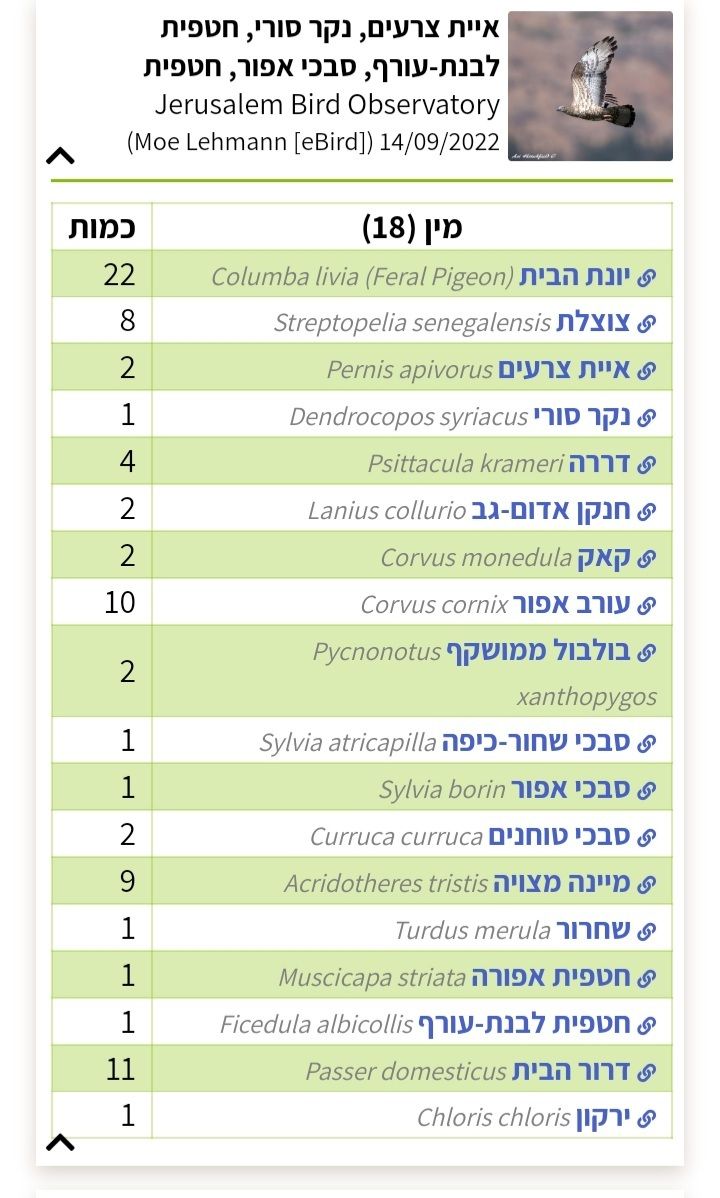
Task: View the בולבול ממושקף species page
Action: (x=540, y=652)
